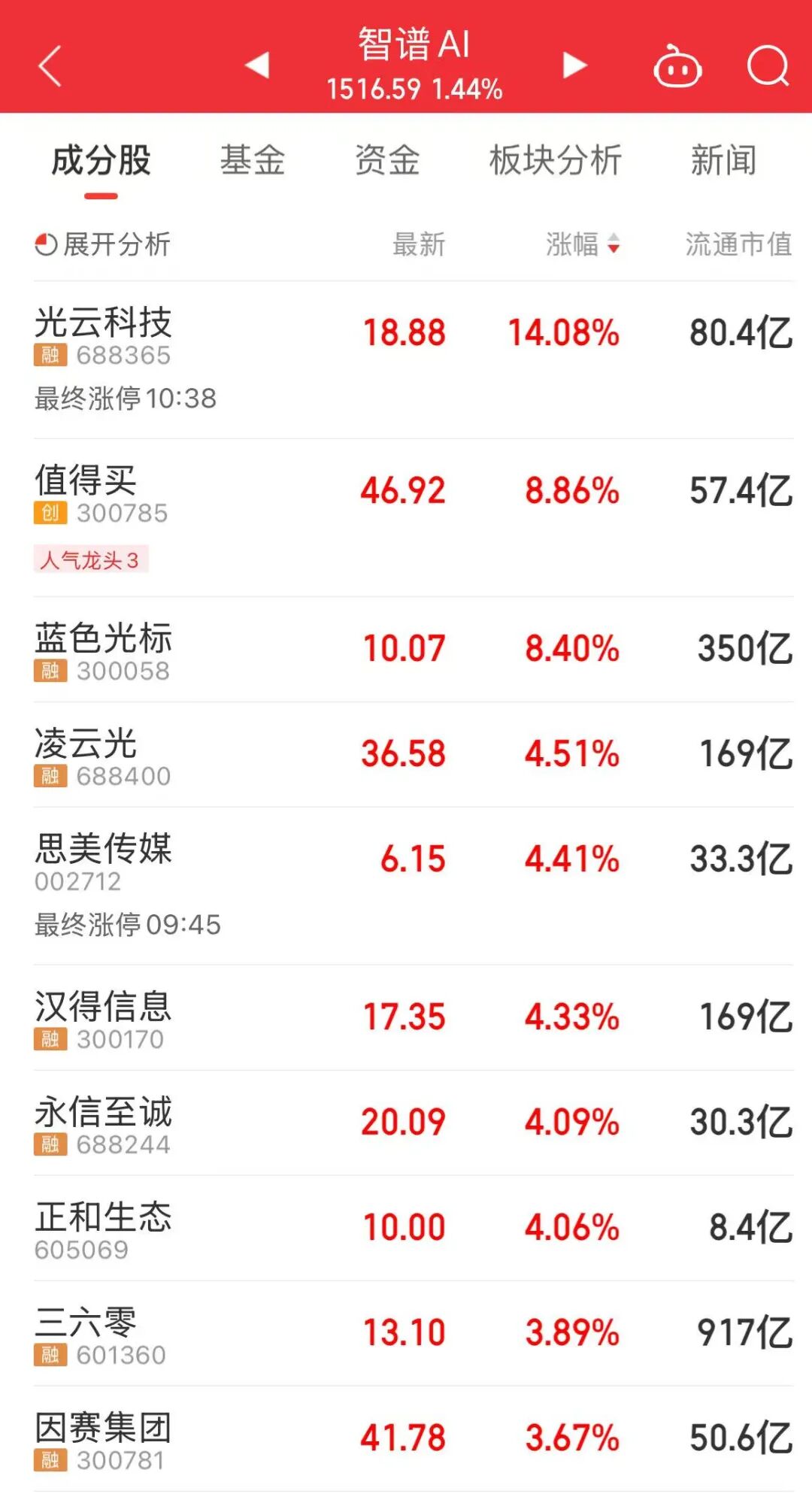Switch to the 资金 tab

pyautogui.click(x=387, y=160)
